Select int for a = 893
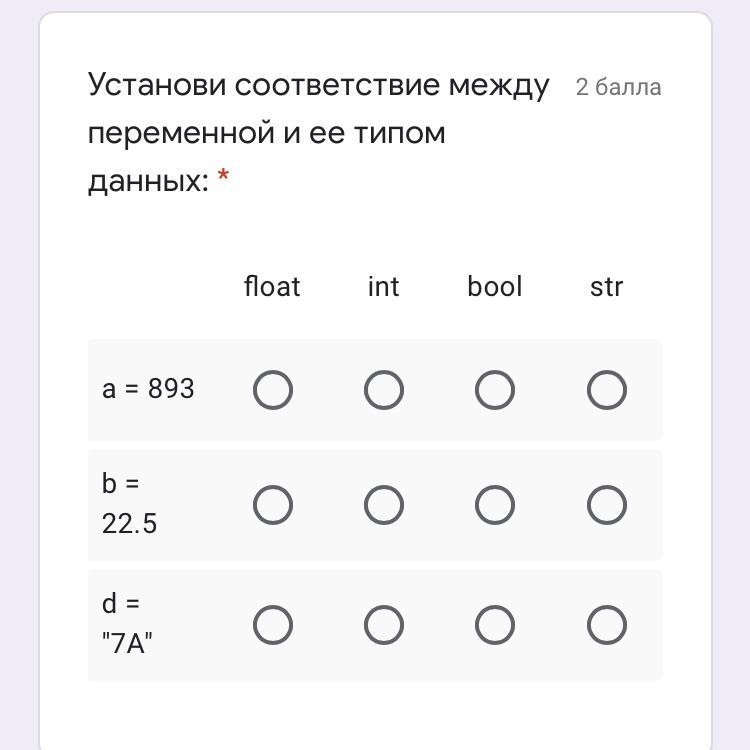750x750 pixels. 384,390
